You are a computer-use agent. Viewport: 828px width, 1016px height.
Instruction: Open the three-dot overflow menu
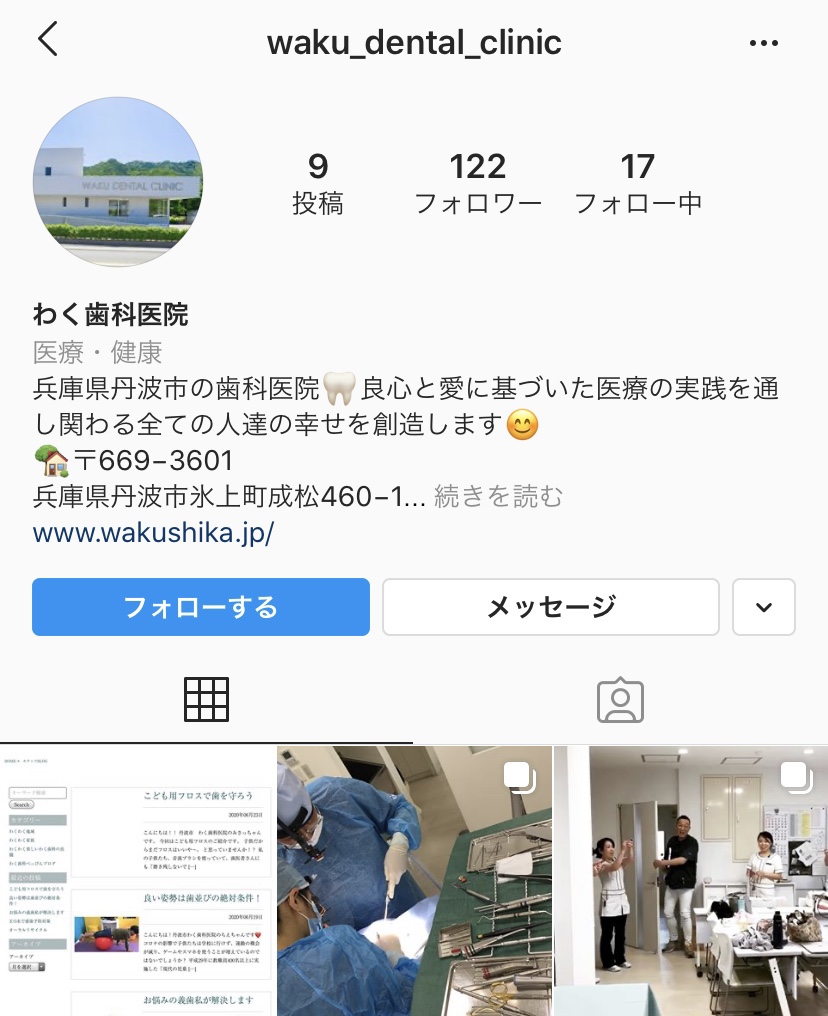point(763,43)
